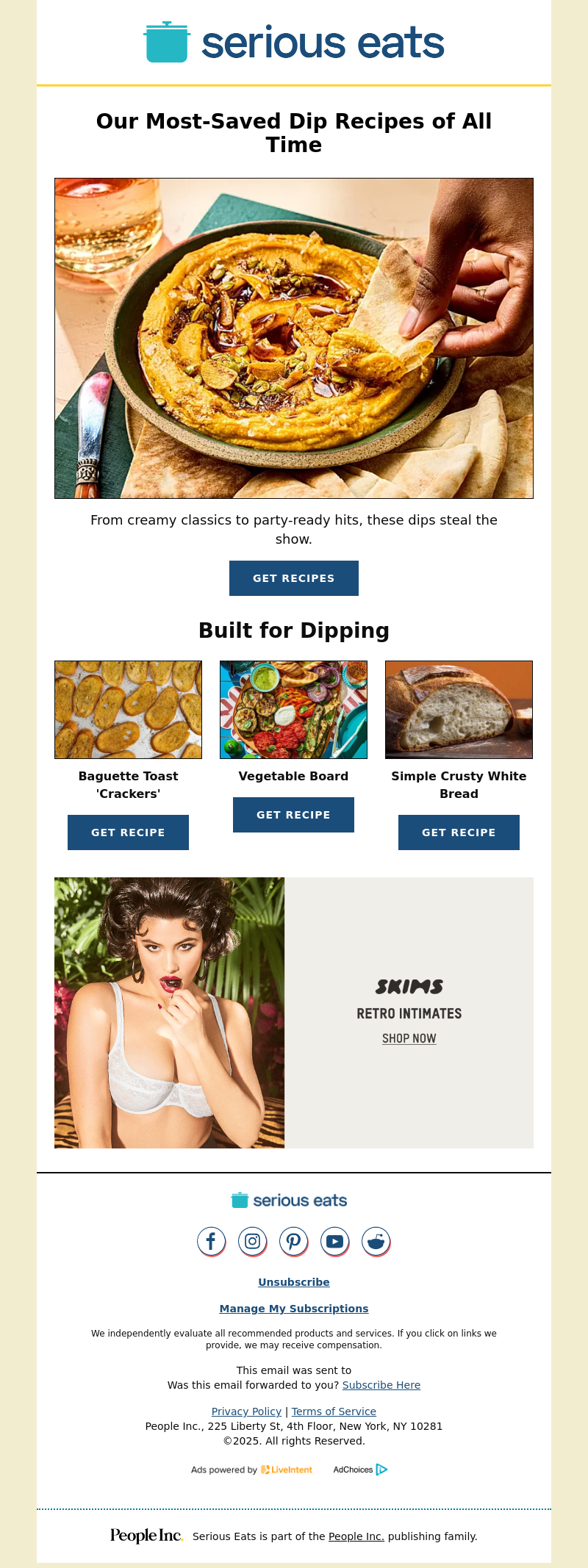Open Serious Eats on Facebook
This screenshot has width=588, height=1568.
click(x=211, y=1241)
